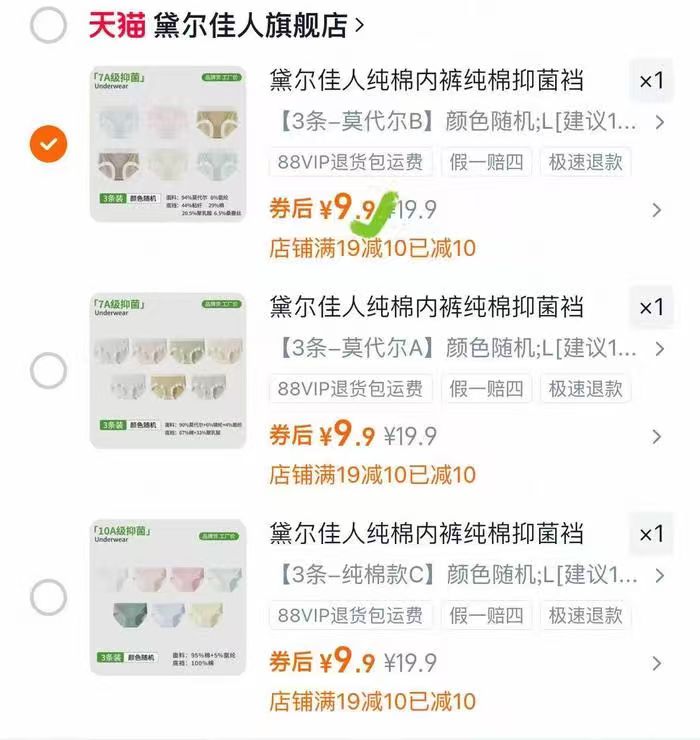Uncheck the 莫代尔B item checkbox
Viewport: 700px width, 740px height.
pos(48,144)
